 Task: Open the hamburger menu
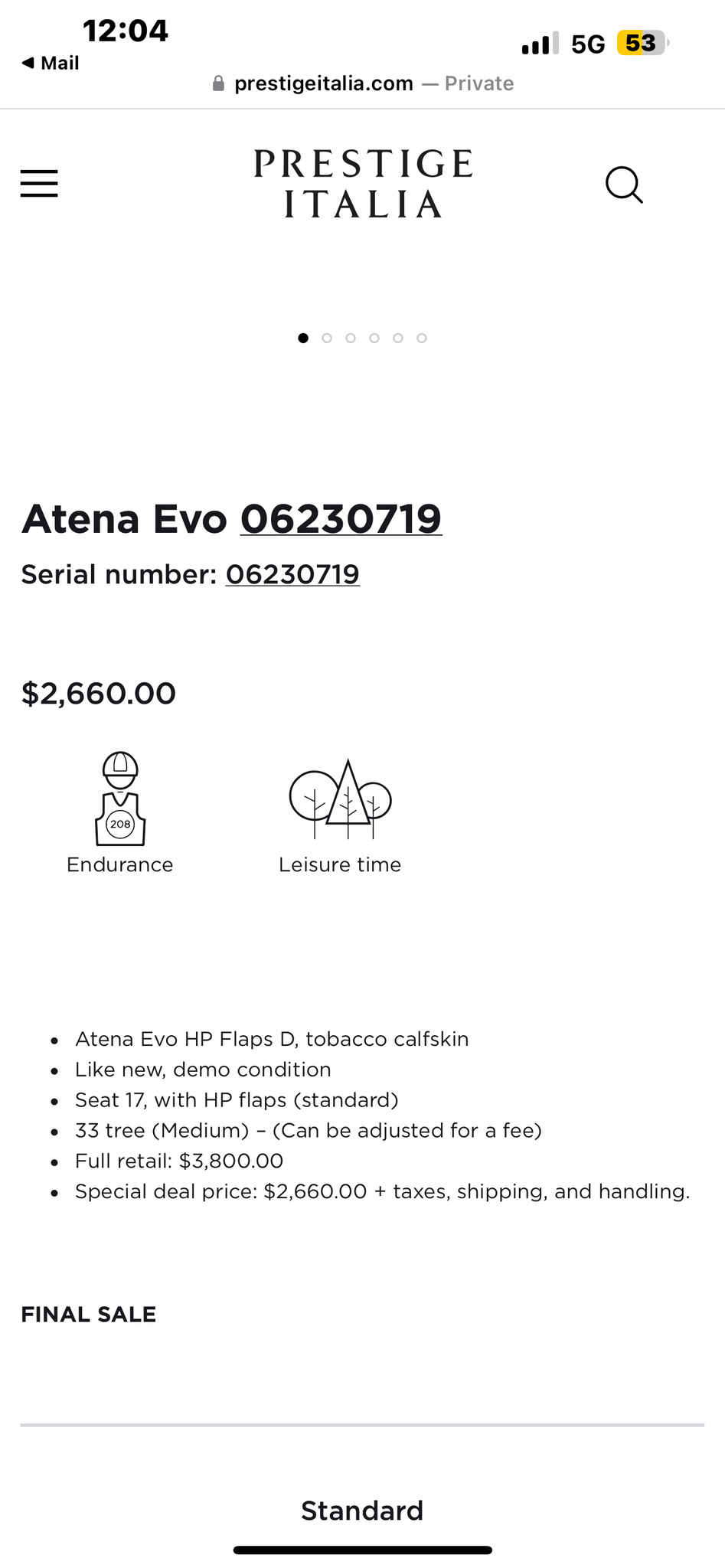click(39, 184)
